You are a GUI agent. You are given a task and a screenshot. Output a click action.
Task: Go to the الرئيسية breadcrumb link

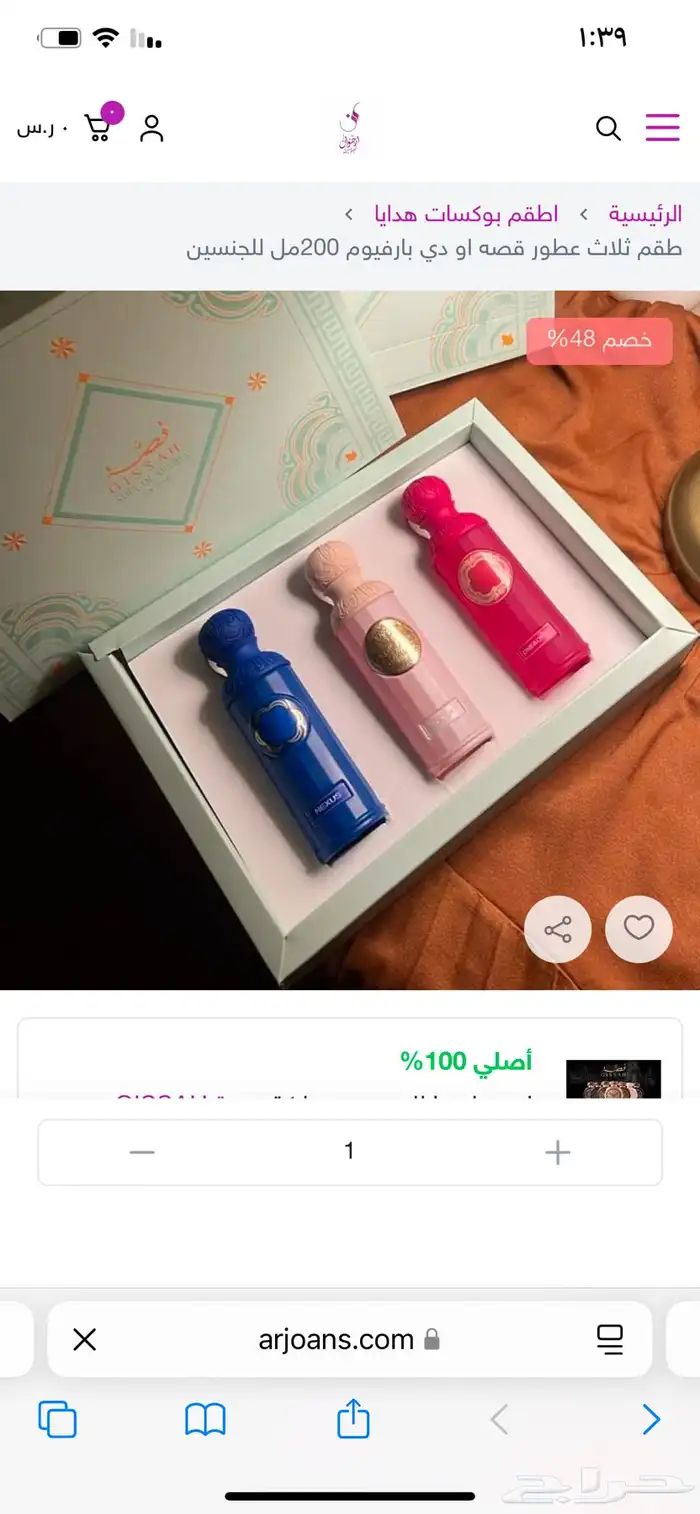click(645, 214)
